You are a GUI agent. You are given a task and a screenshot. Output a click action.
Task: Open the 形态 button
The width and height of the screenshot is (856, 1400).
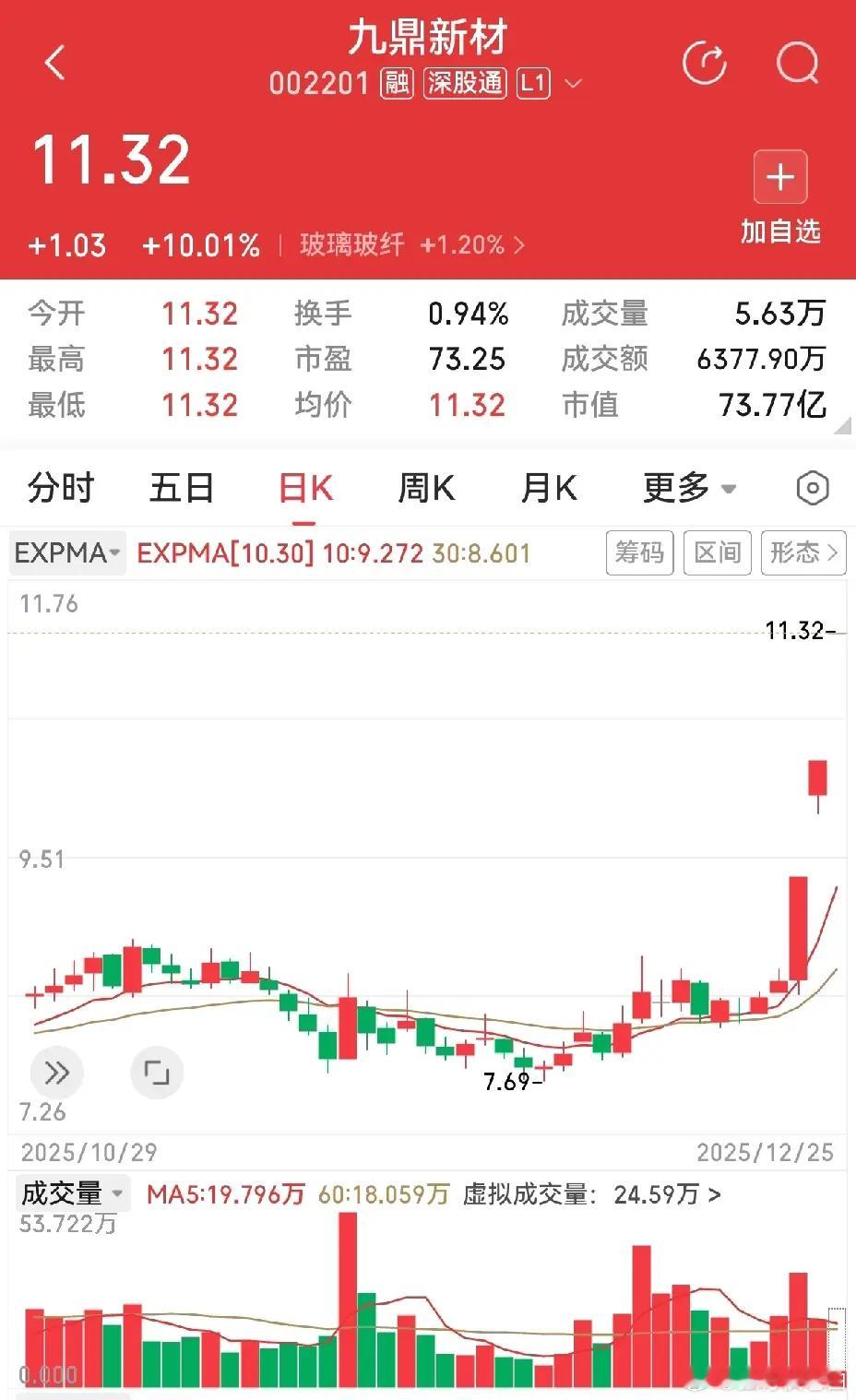(803, 552)
